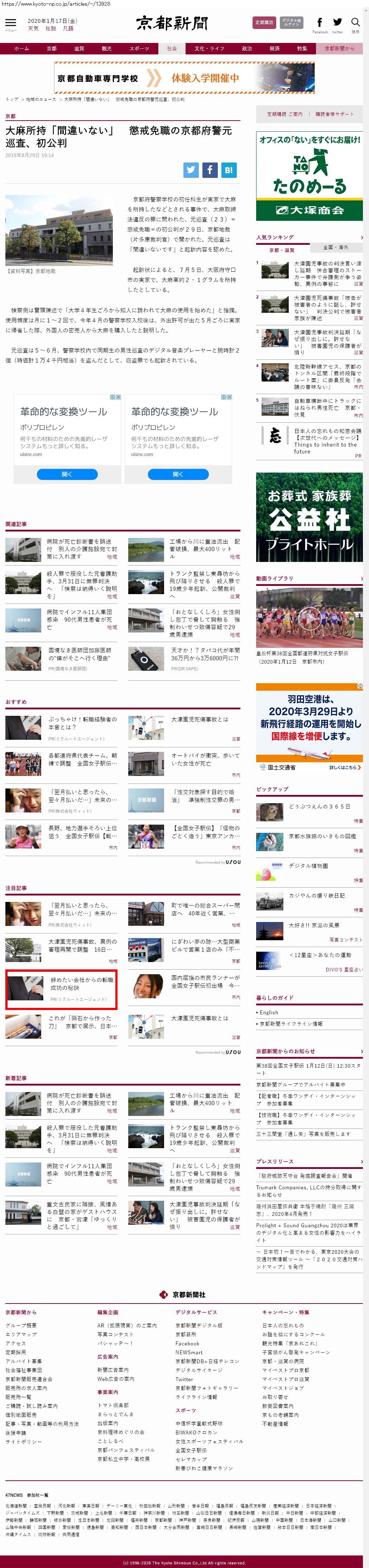369x1568 pixels.
Task: Bookmark article with Hatena B! button
Action: (228, 170)
